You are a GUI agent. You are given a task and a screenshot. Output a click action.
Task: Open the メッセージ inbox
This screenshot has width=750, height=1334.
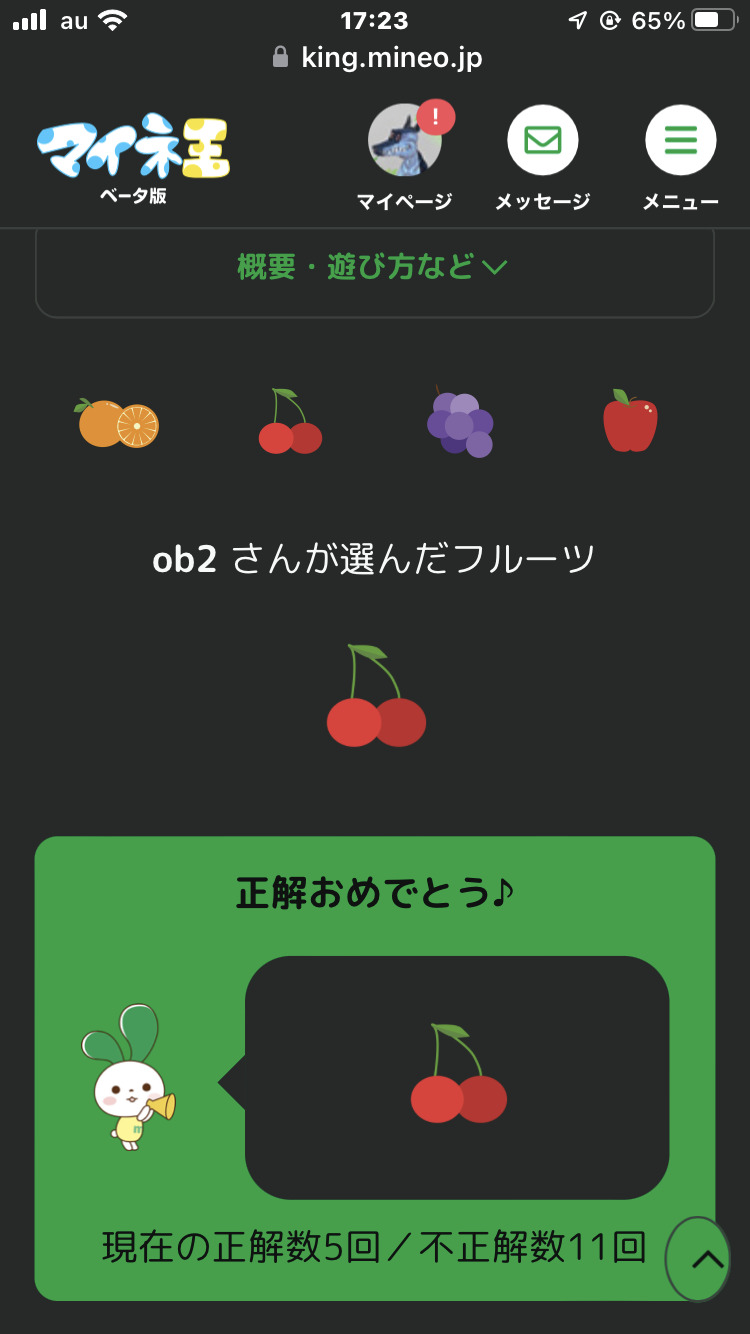(542, 141)
